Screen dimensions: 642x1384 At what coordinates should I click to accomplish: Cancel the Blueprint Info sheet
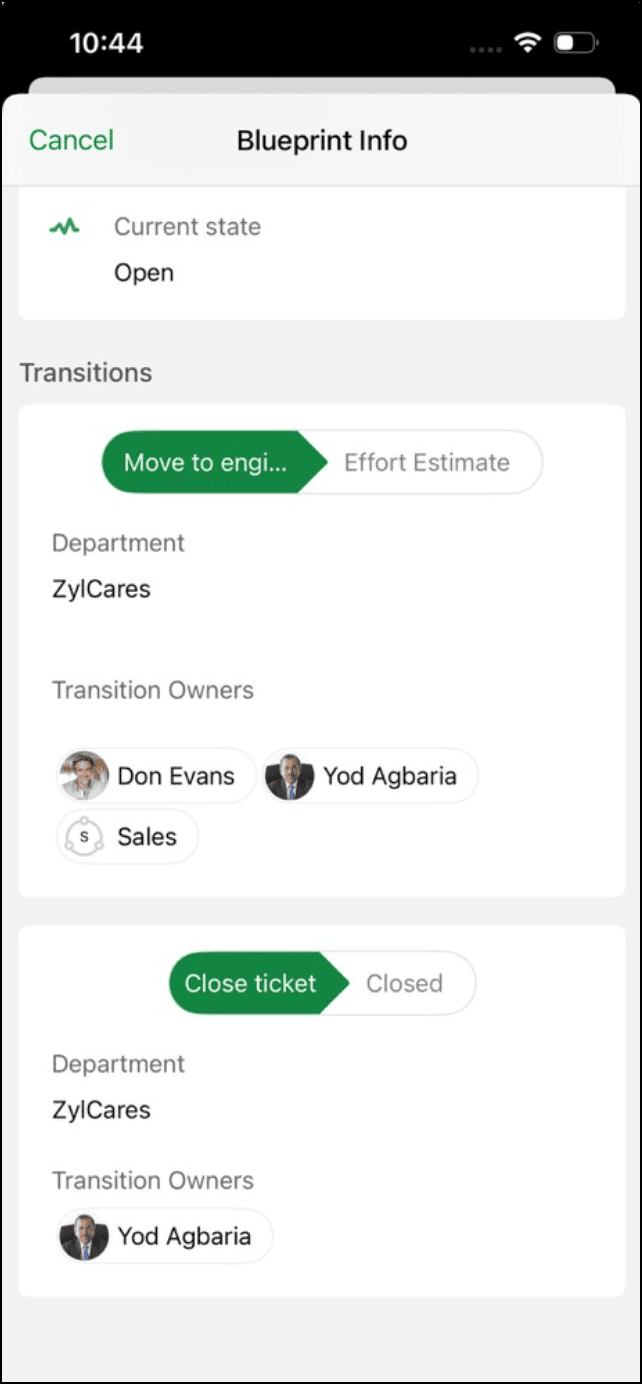pos(71,140)
